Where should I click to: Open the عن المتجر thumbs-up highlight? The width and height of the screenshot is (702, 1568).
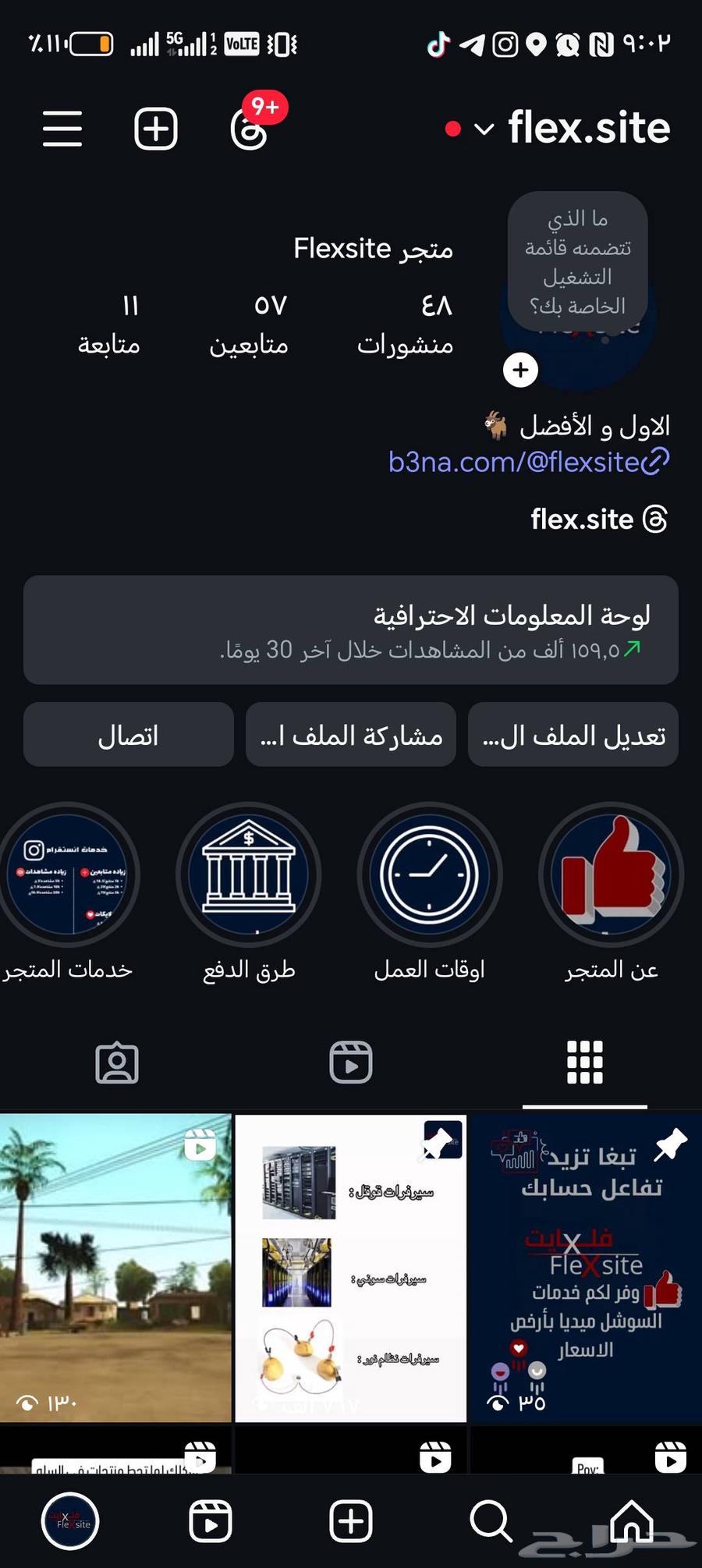tap(611, 875)
